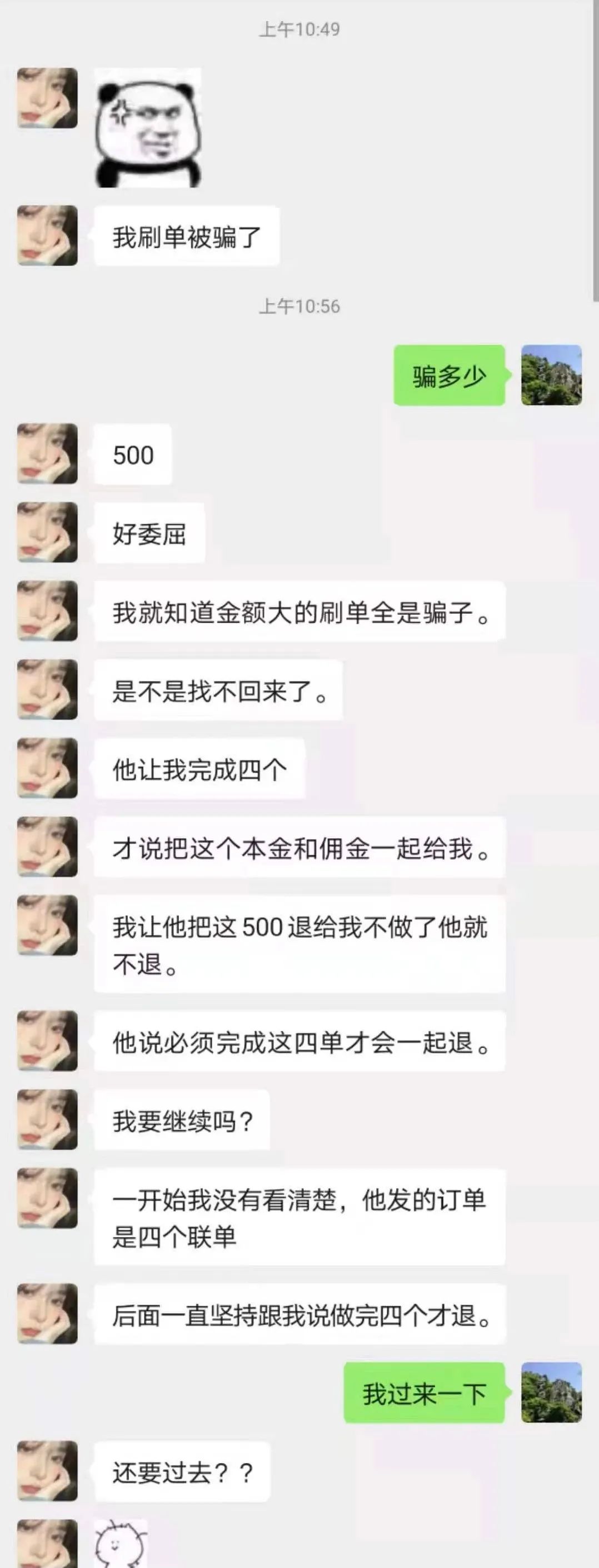Tap contact's avatar beside "我刷单被骗了"

coord(47,236)
